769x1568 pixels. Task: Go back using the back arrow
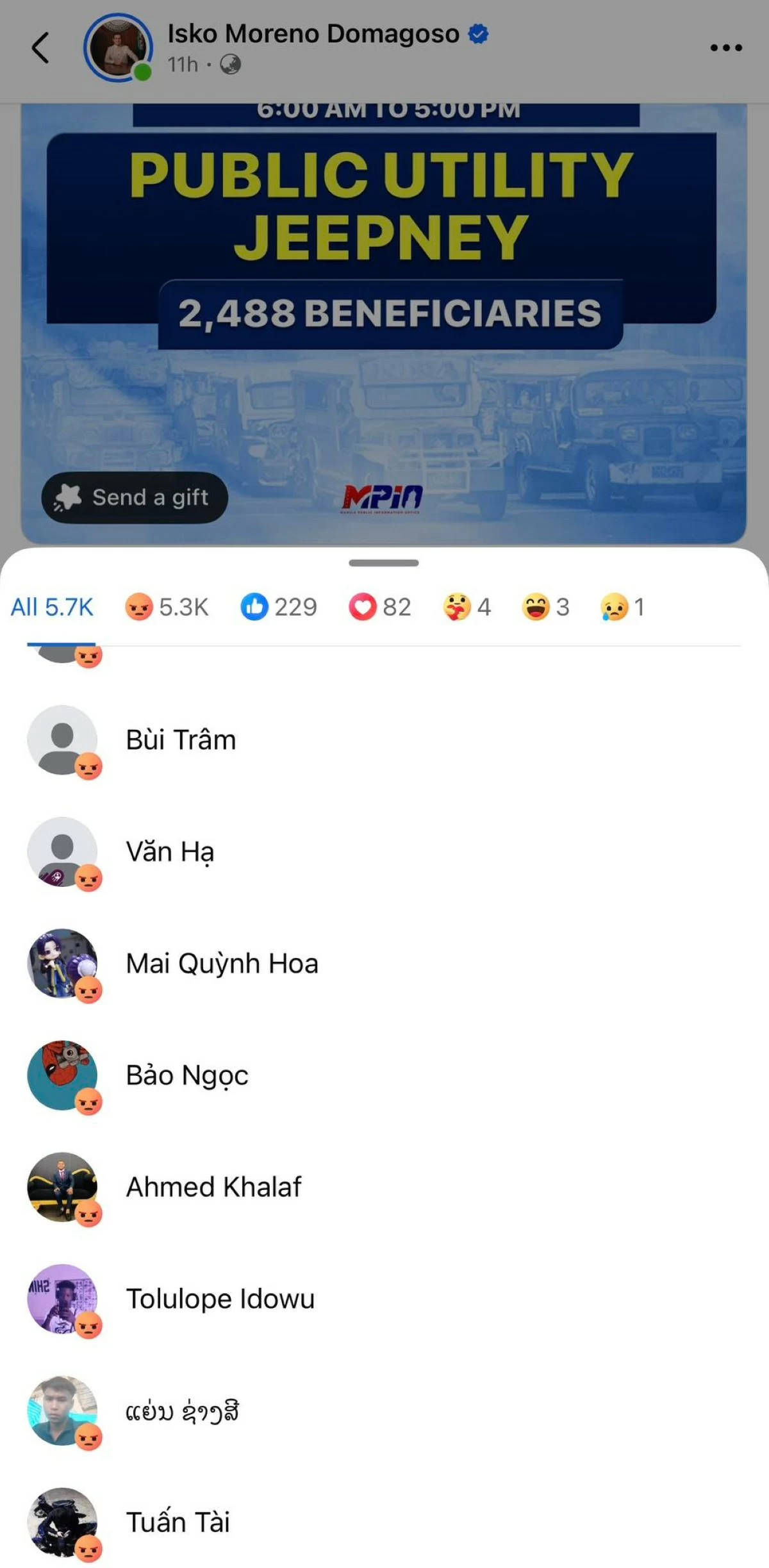tap(40, 47)
